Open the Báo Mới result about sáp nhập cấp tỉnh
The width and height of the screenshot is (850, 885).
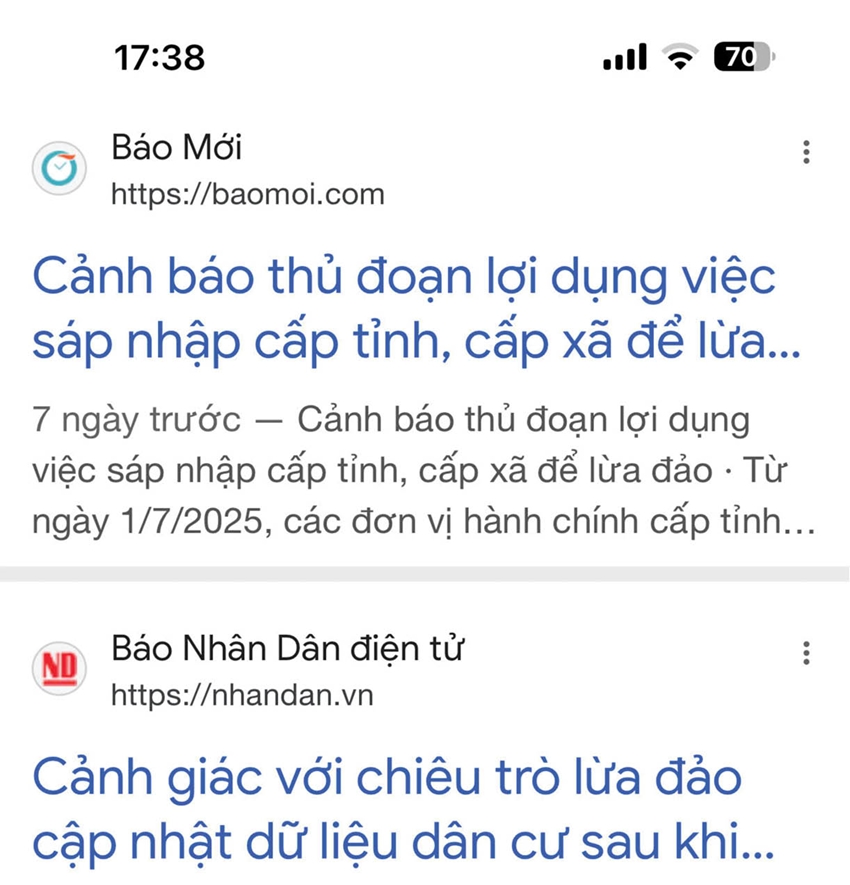click(404, 309)
